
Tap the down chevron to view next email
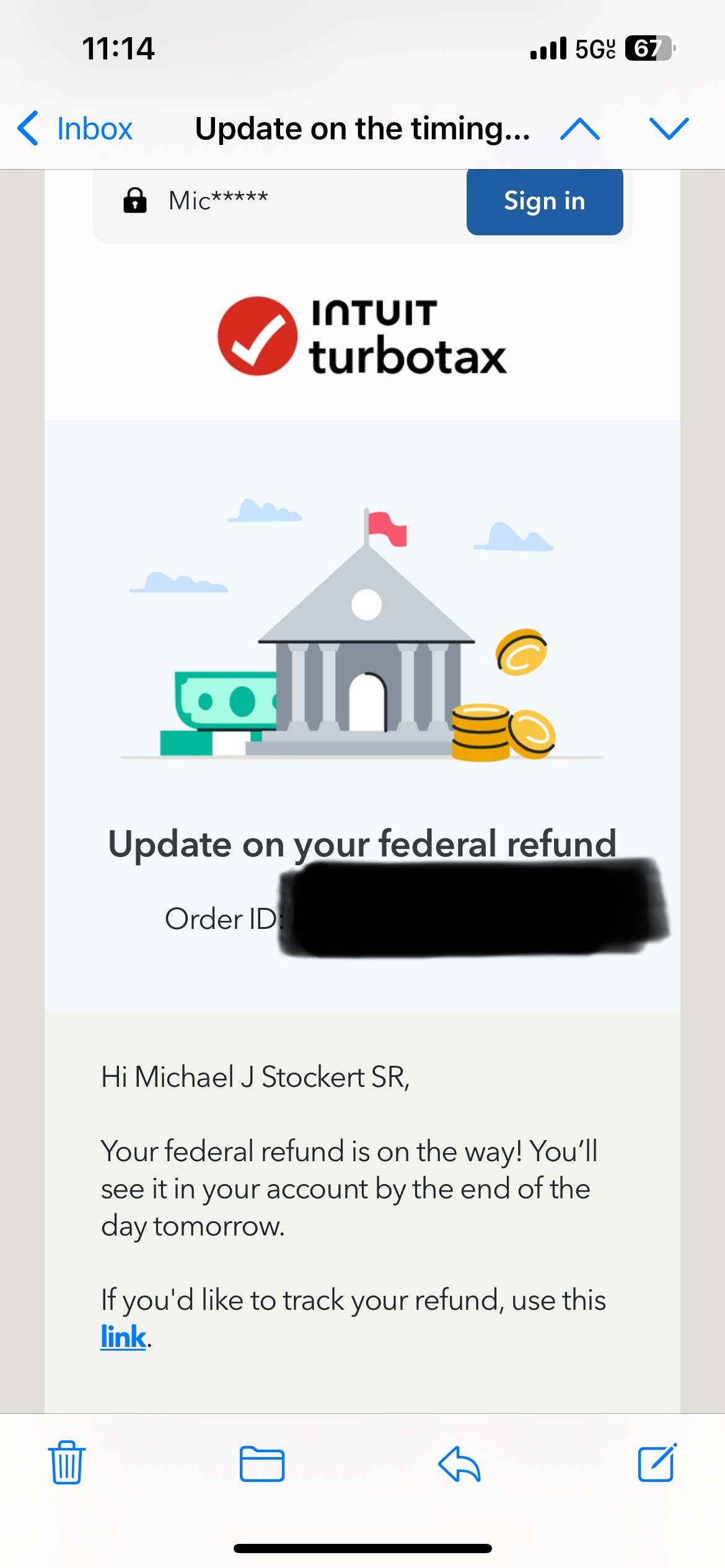[x=669, y=129]
